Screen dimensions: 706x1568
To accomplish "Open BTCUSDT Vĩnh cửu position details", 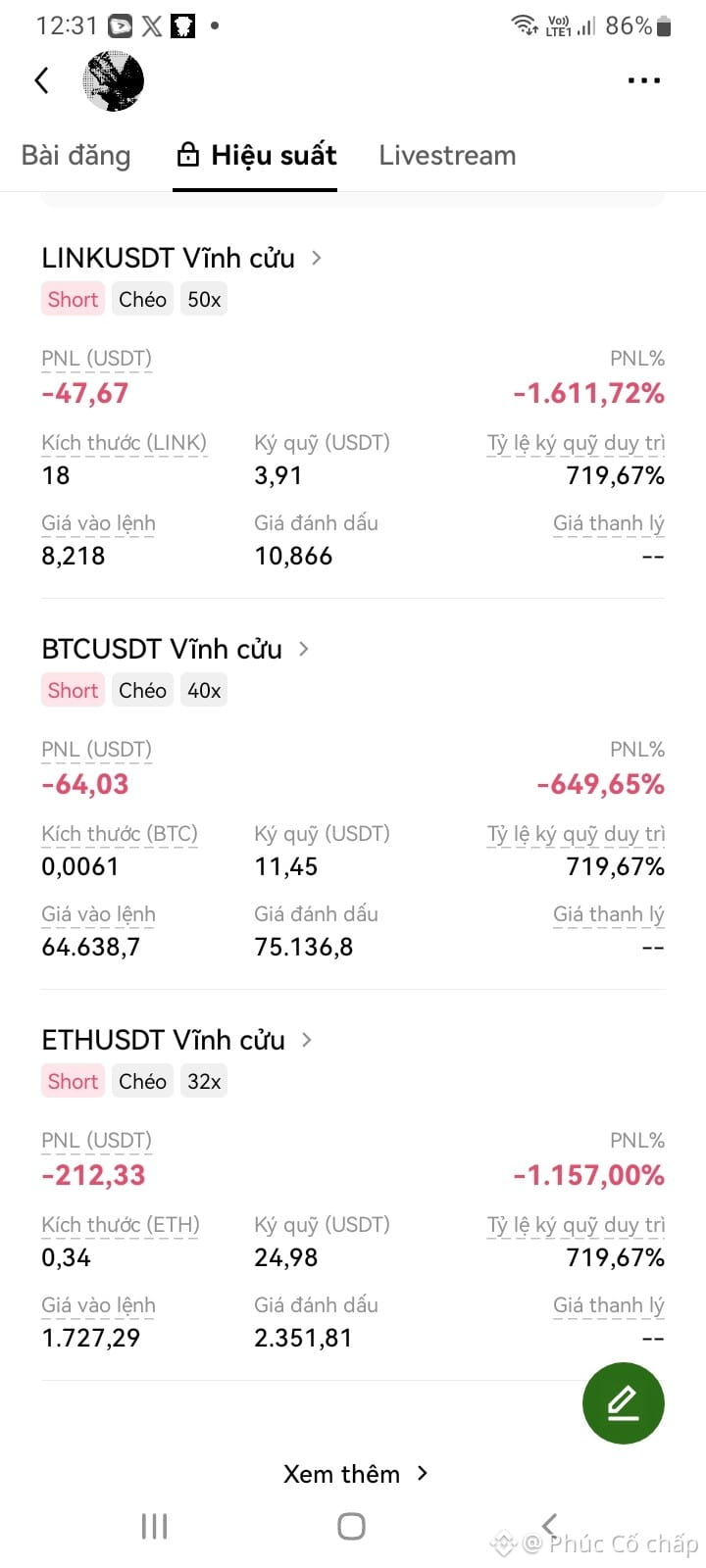I will [176, 649].
